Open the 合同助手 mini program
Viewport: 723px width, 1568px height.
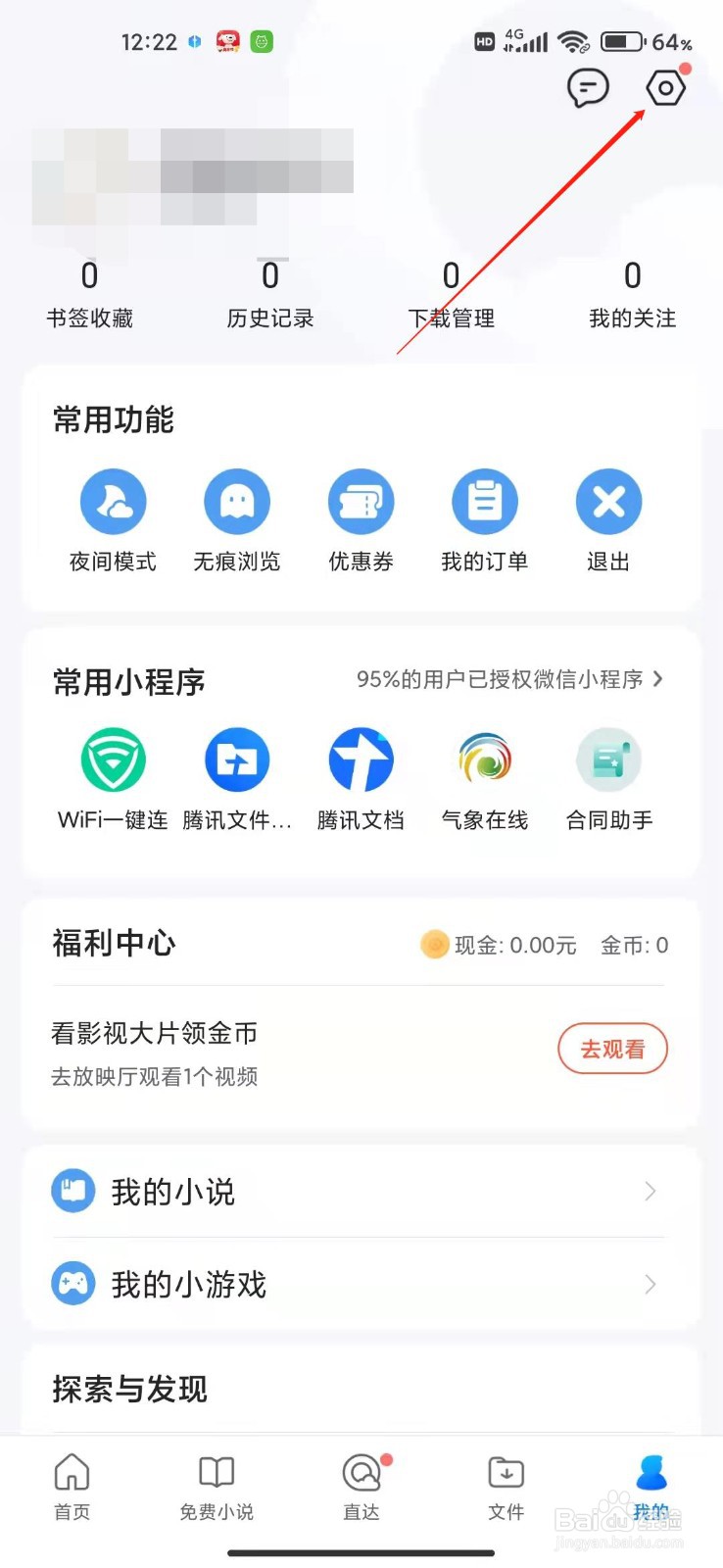pos(608,759)
